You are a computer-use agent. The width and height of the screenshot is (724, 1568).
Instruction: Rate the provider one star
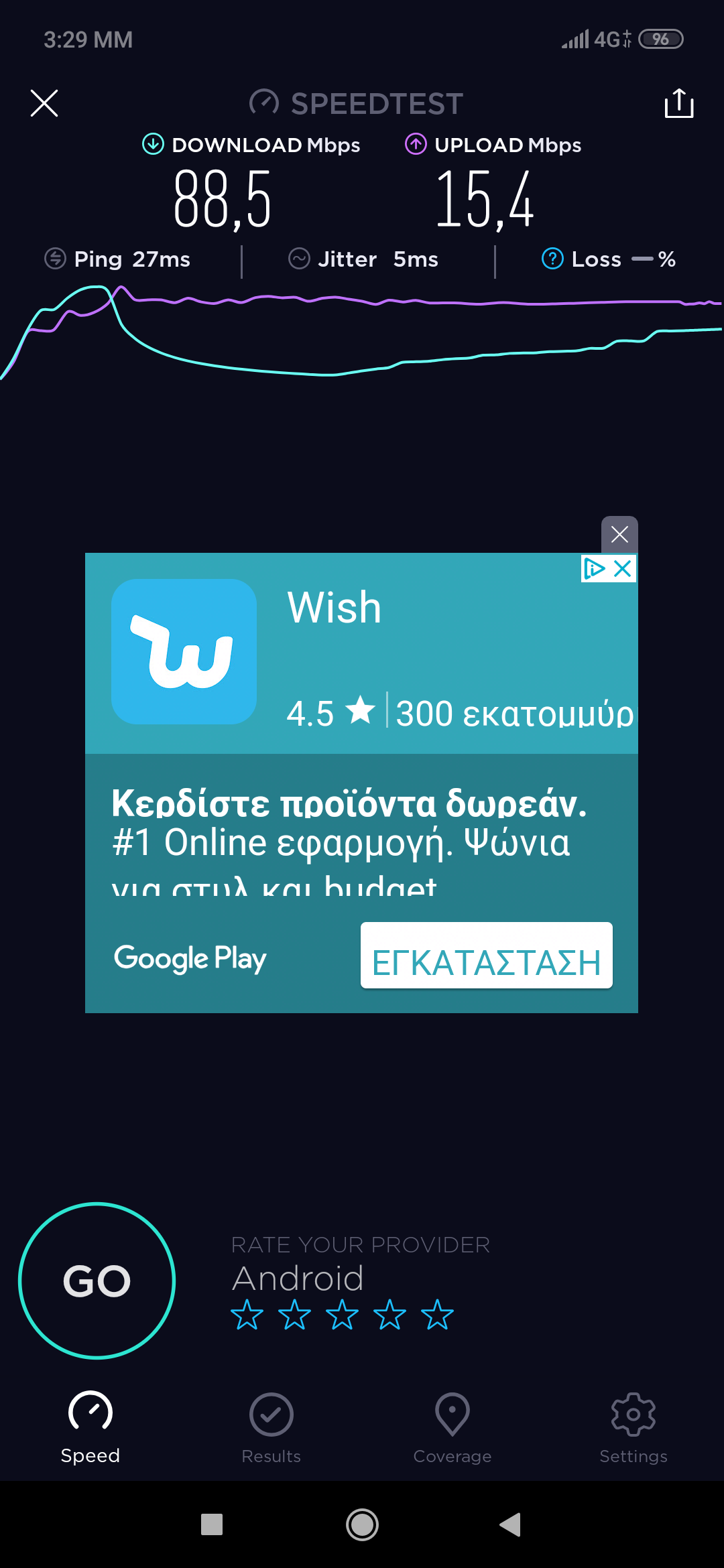247,1315
